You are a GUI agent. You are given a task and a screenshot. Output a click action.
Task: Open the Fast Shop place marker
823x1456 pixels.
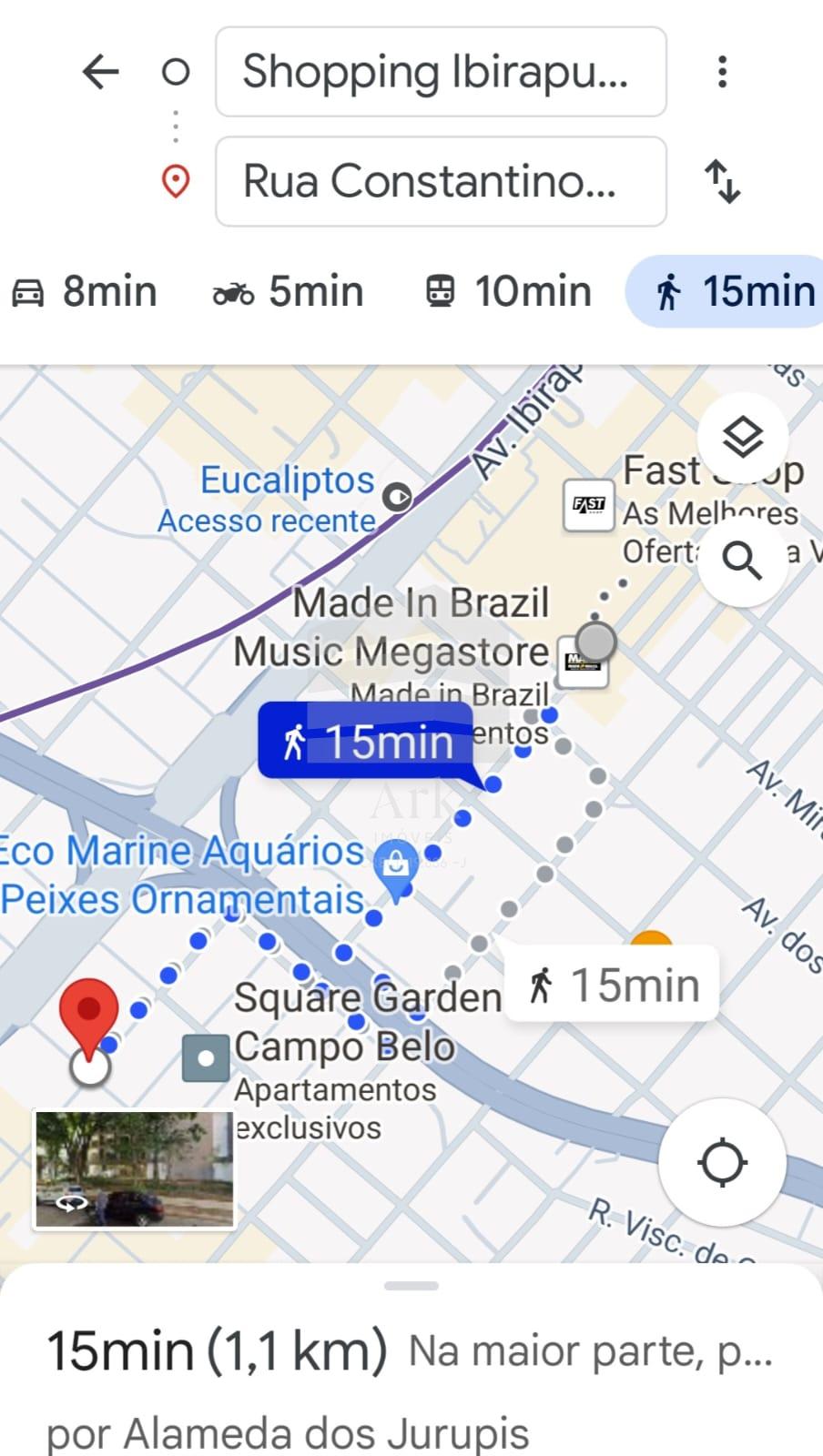[589, 505]
